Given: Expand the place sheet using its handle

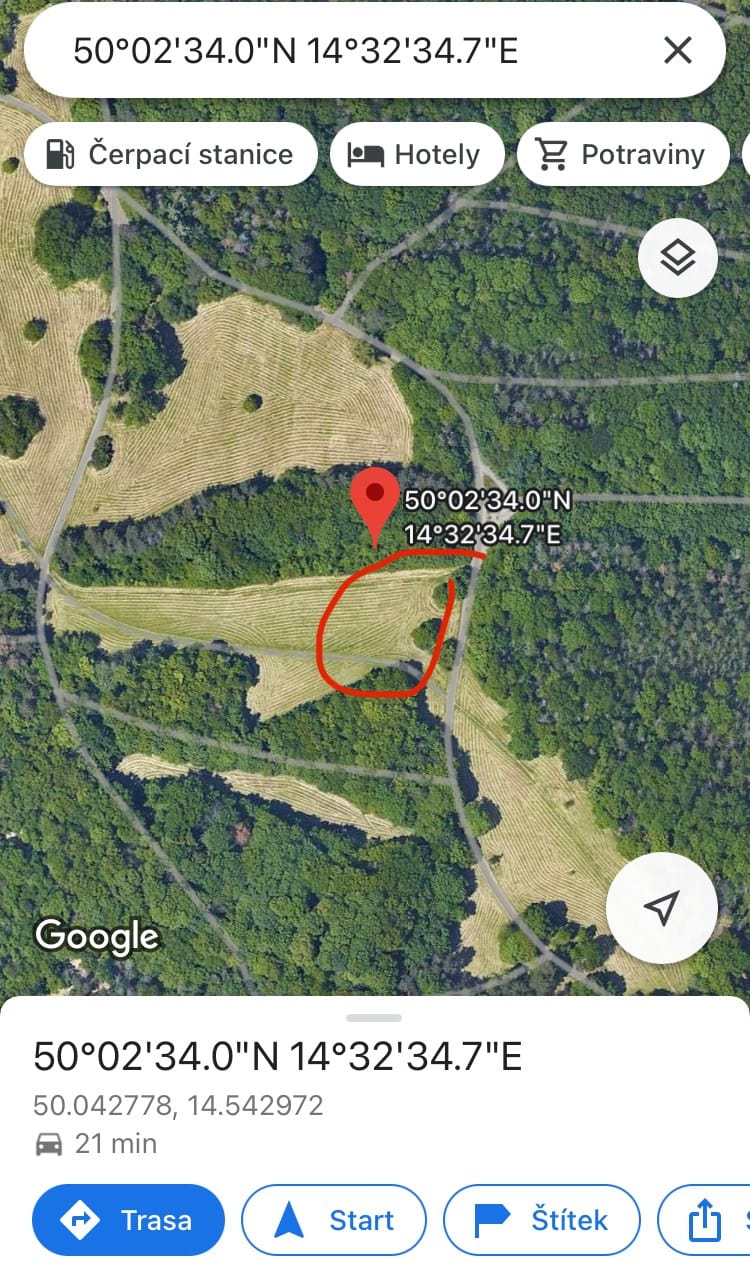Looking at the screenshot, I should click(374, 1018).
